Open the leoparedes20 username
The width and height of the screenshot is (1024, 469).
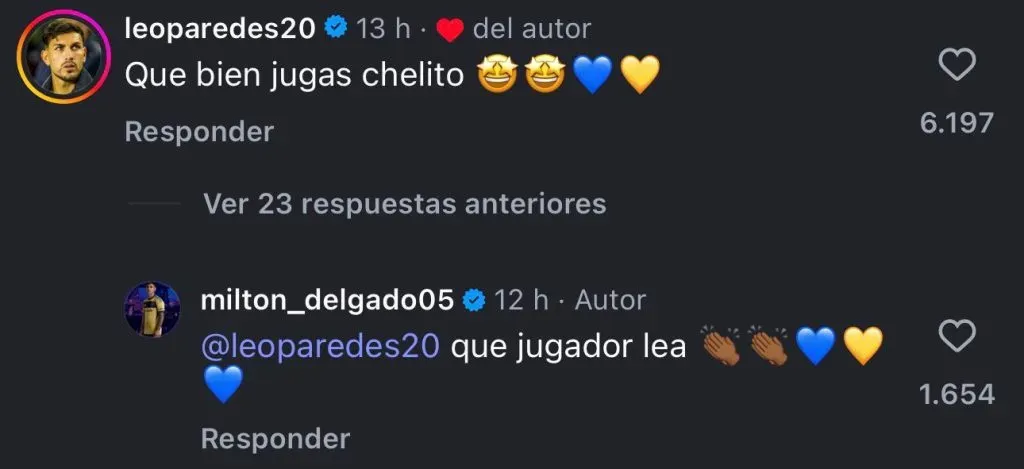pos(219,29)
